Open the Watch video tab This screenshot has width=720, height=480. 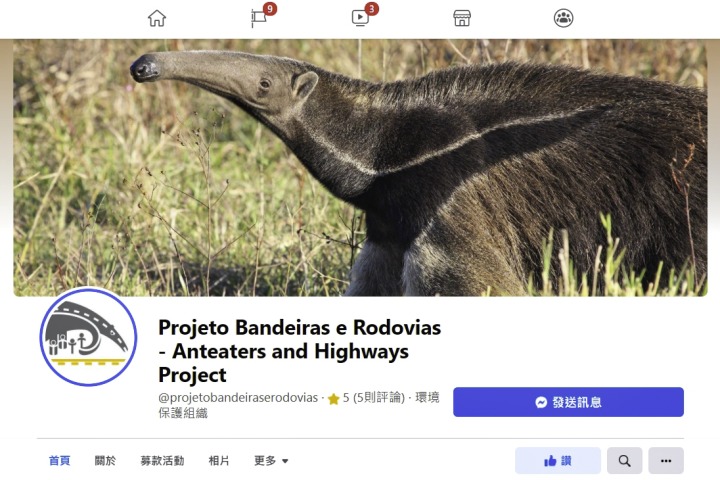pos(360,18)
